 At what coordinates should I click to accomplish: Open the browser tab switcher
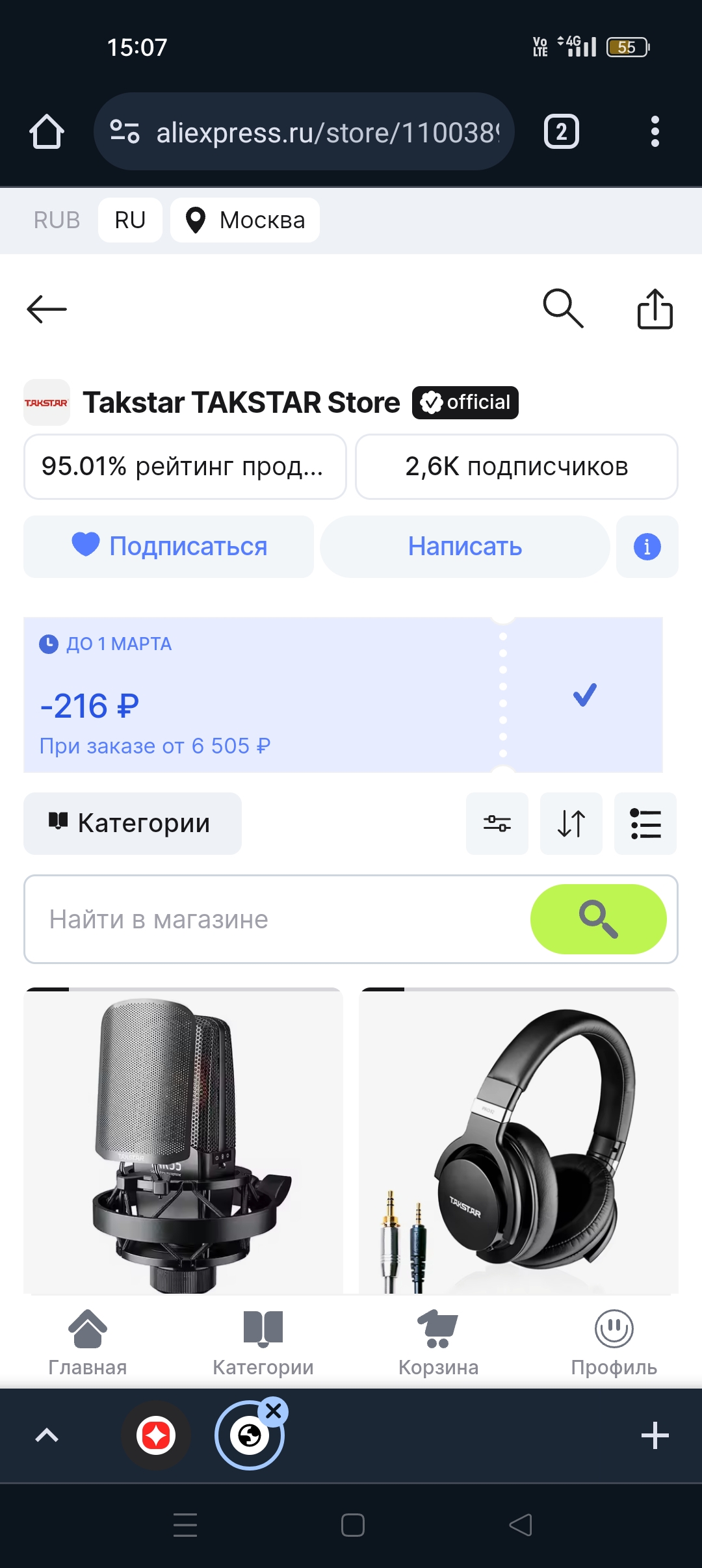[x=562, y=131]
